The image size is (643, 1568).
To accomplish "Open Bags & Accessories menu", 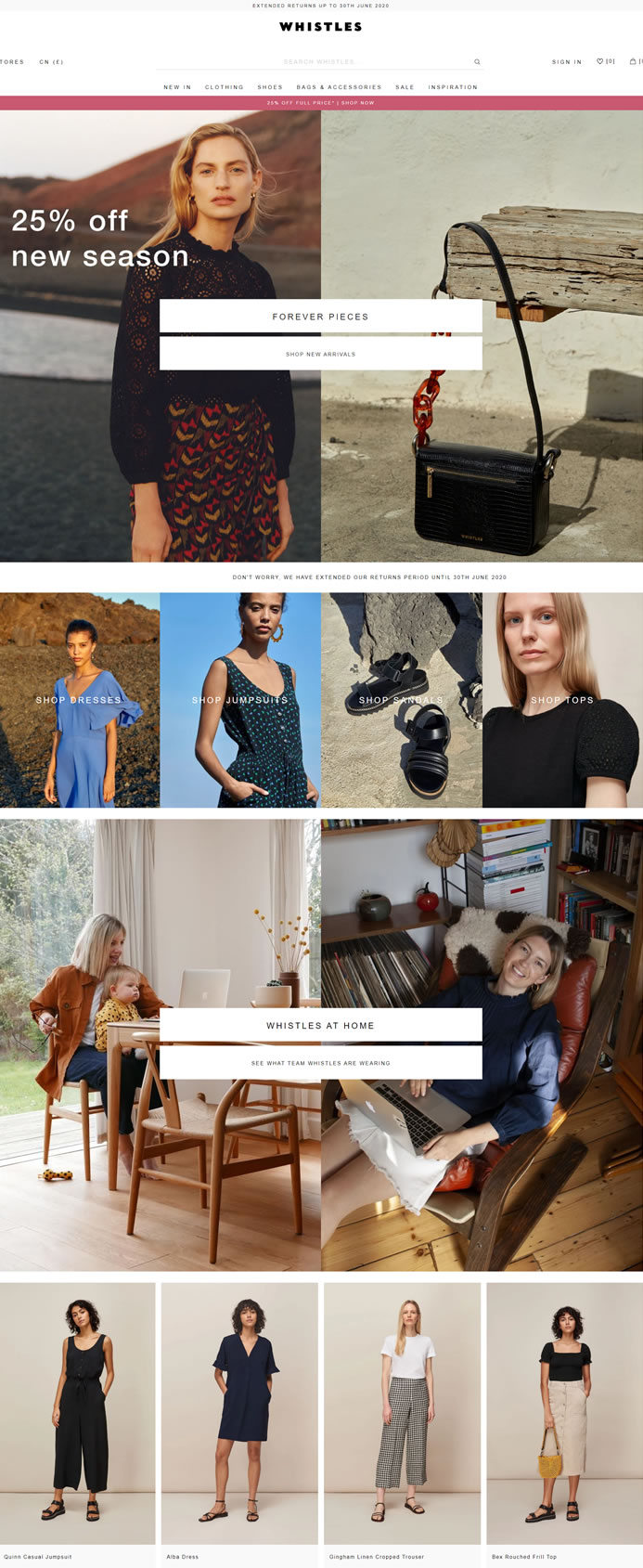I will click(x=339, y=87).
